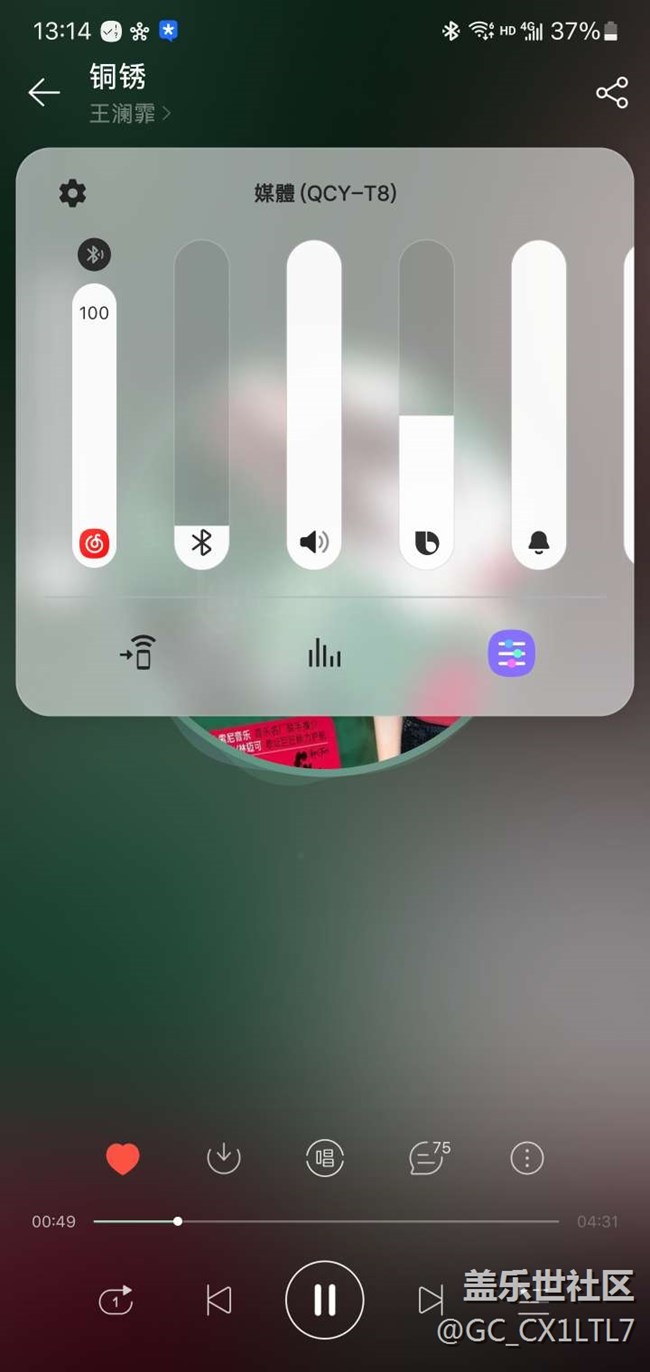The image size is (650, 1372).
Task: Adjust the notification bell volume slider
Action: (x=538, y=420)
